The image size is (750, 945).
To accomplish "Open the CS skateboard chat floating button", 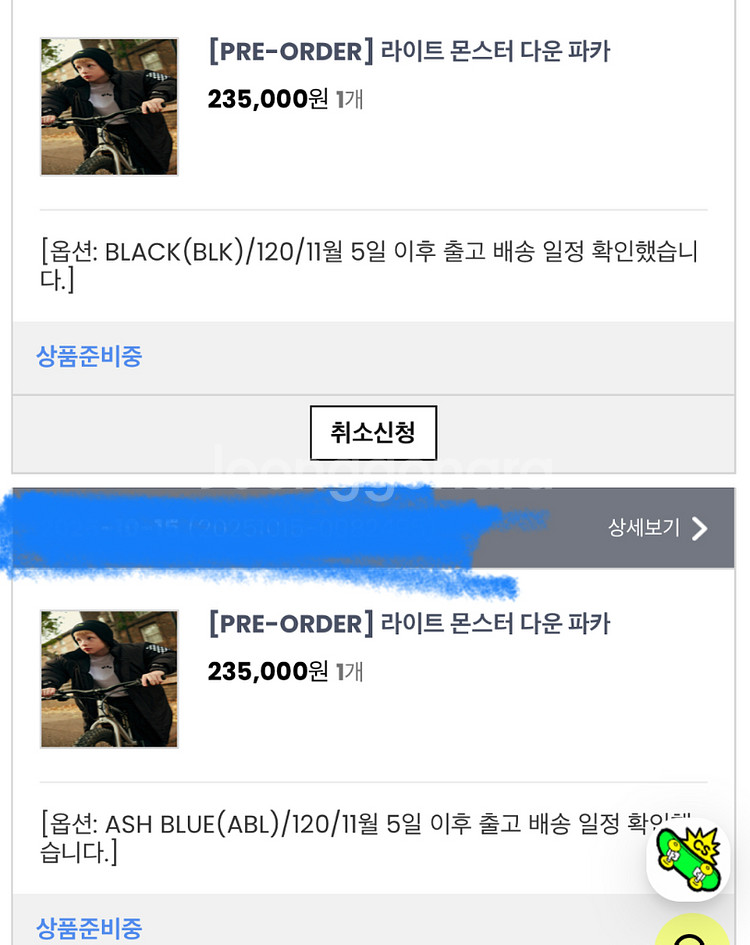I will click(x=688, y=860).
